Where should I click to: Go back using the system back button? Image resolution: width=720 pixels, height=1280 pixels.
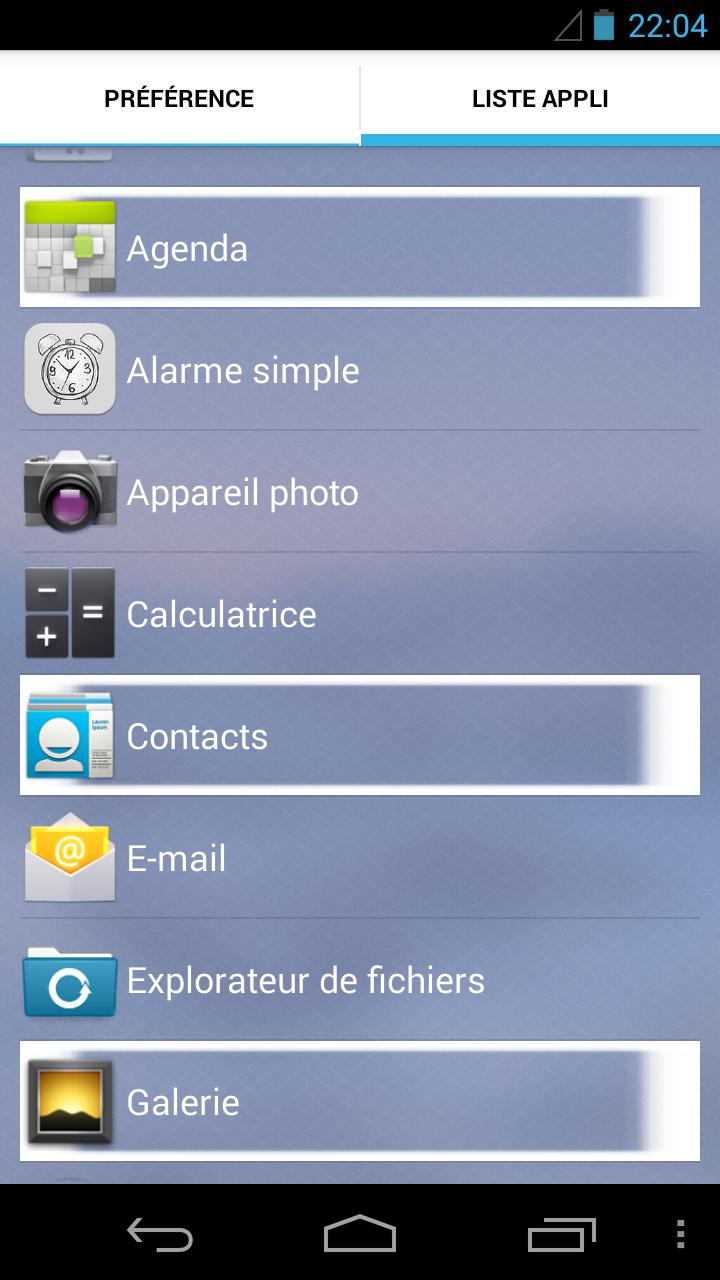[160, 1234]
